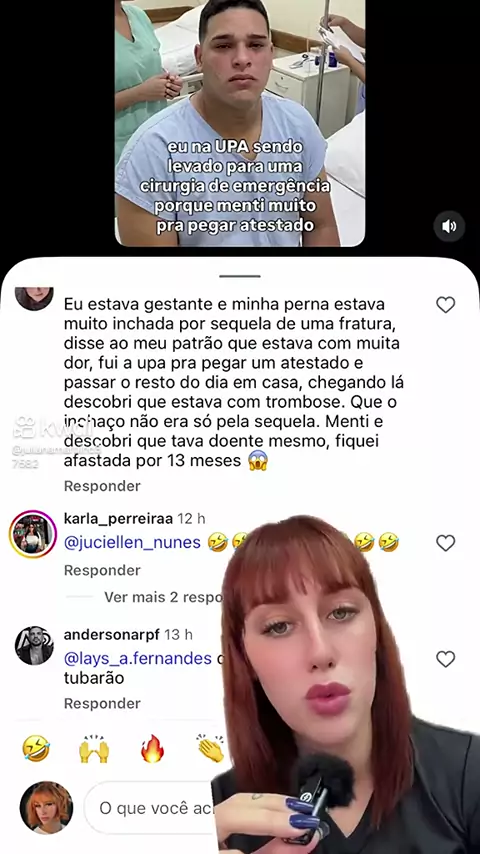
Task: Toggle the video sound speaker icon
Action: (449, 226)
